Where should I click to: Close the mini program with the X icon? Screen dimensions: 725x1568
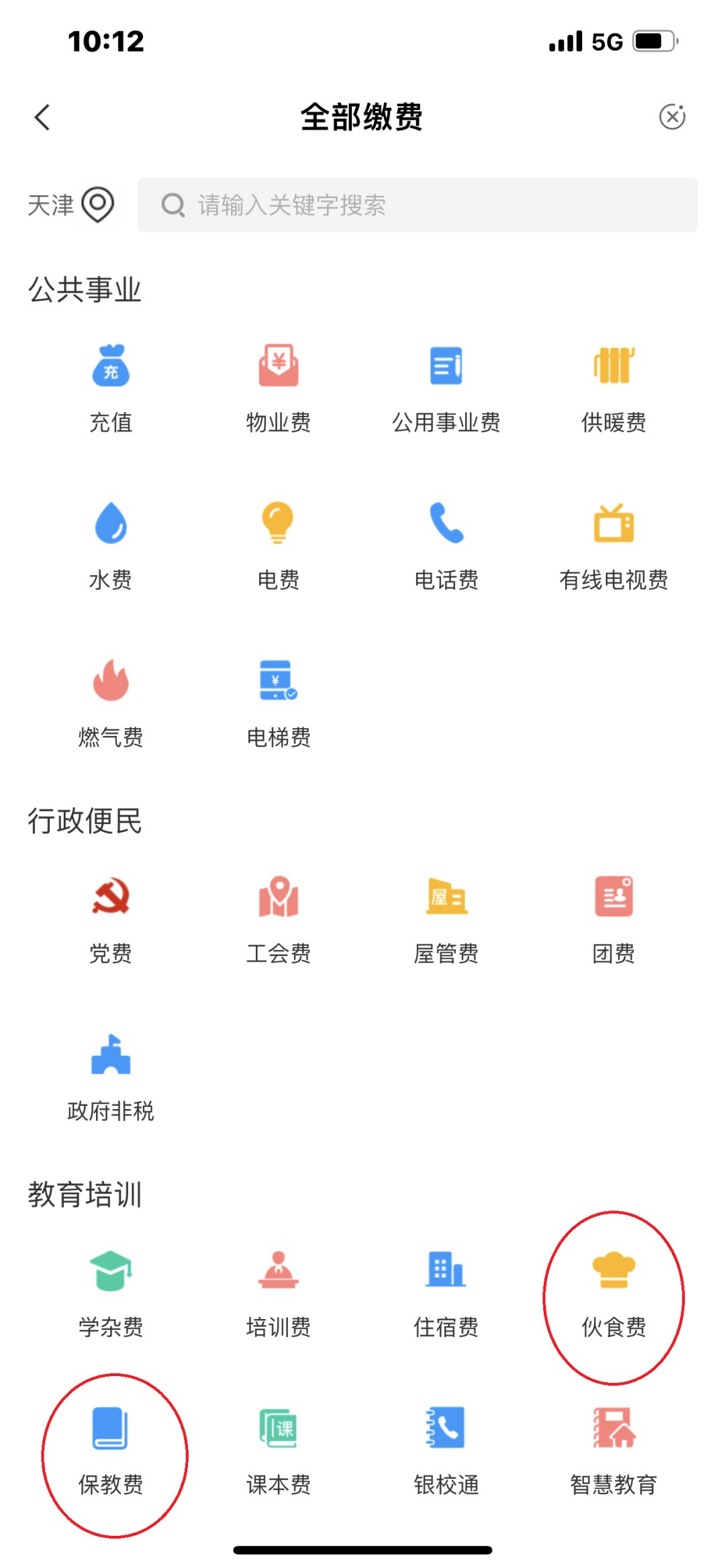tap(672, 117)
